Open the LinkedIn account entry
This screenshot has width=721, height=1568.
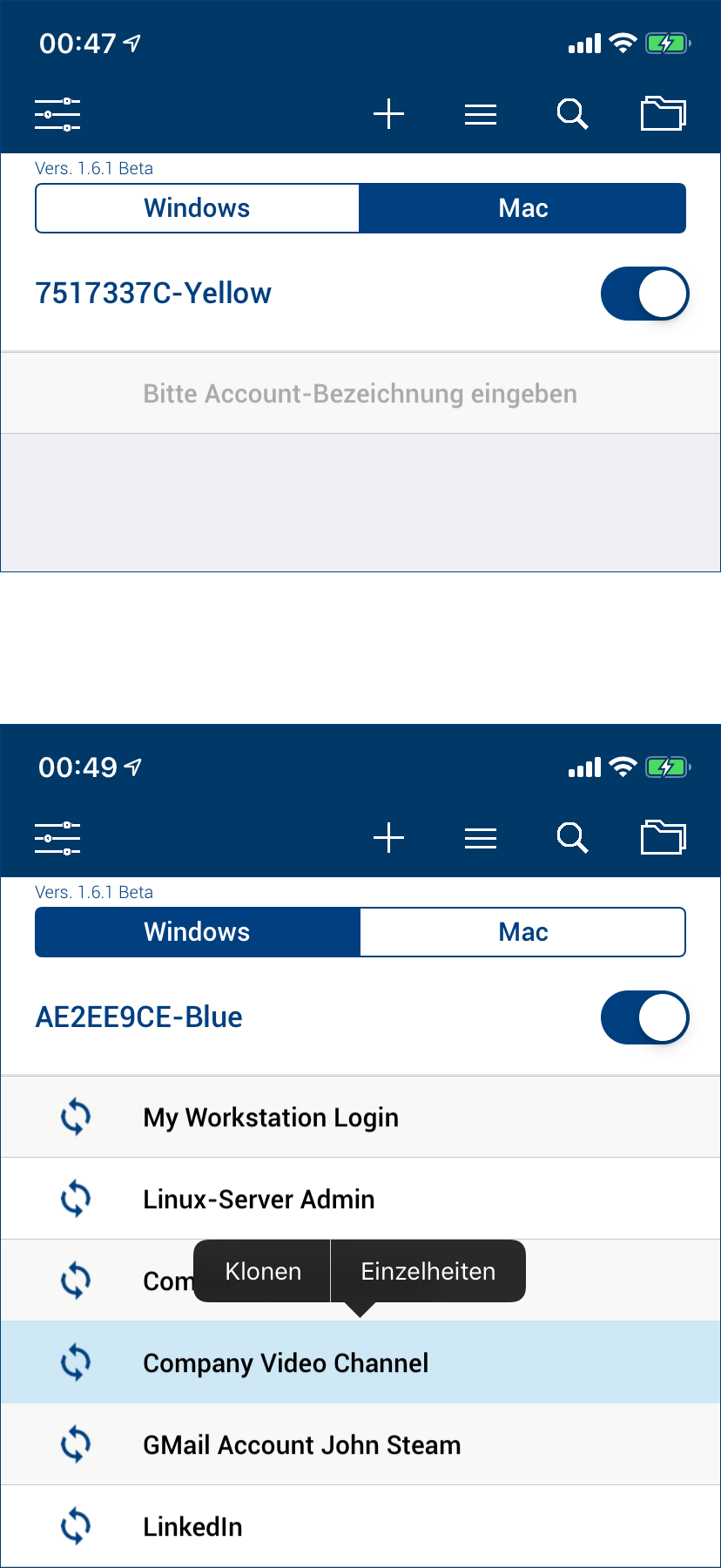(x=192, y=1527)
